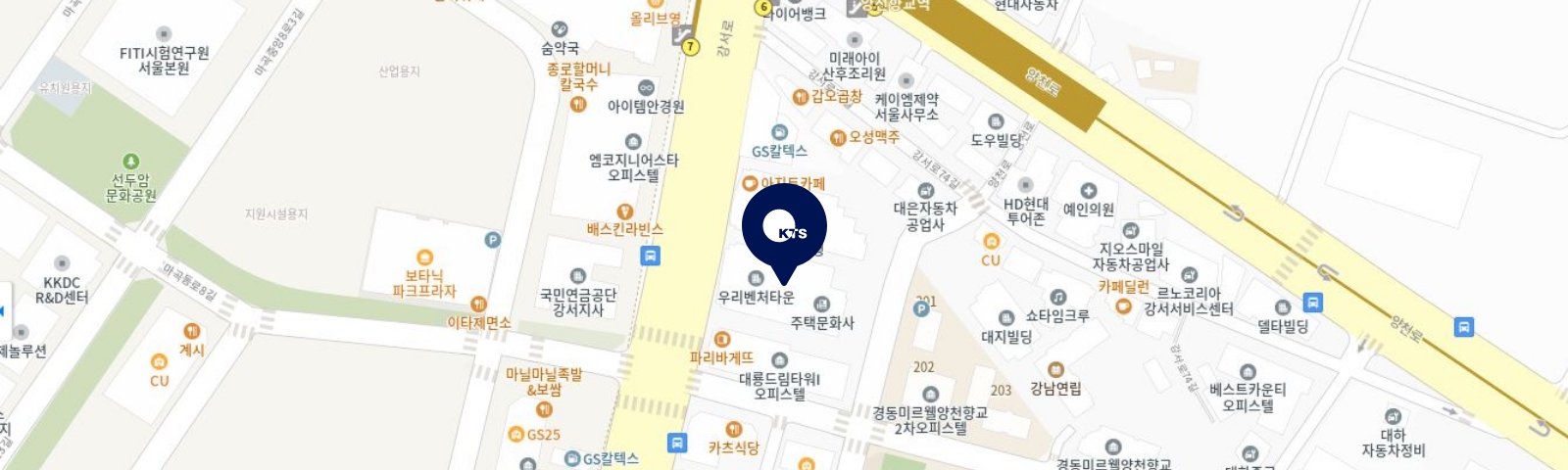This screenshot has width=1568, height=470.
Task: Expand the side panel arrow handle
Action: [4, 310]
